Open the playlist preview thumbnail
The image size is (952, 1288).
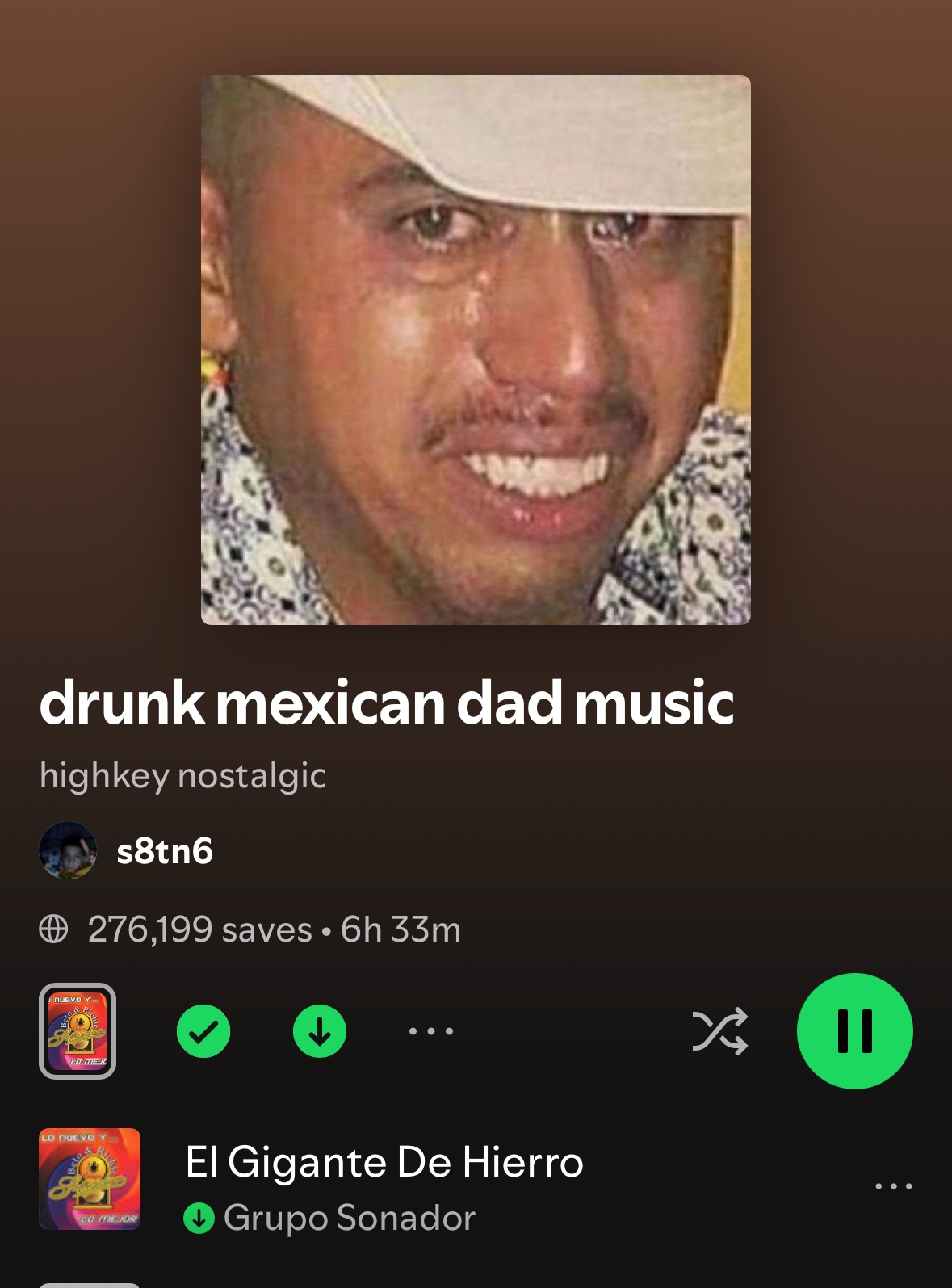pyautogui.click(x=78, y=1031)
